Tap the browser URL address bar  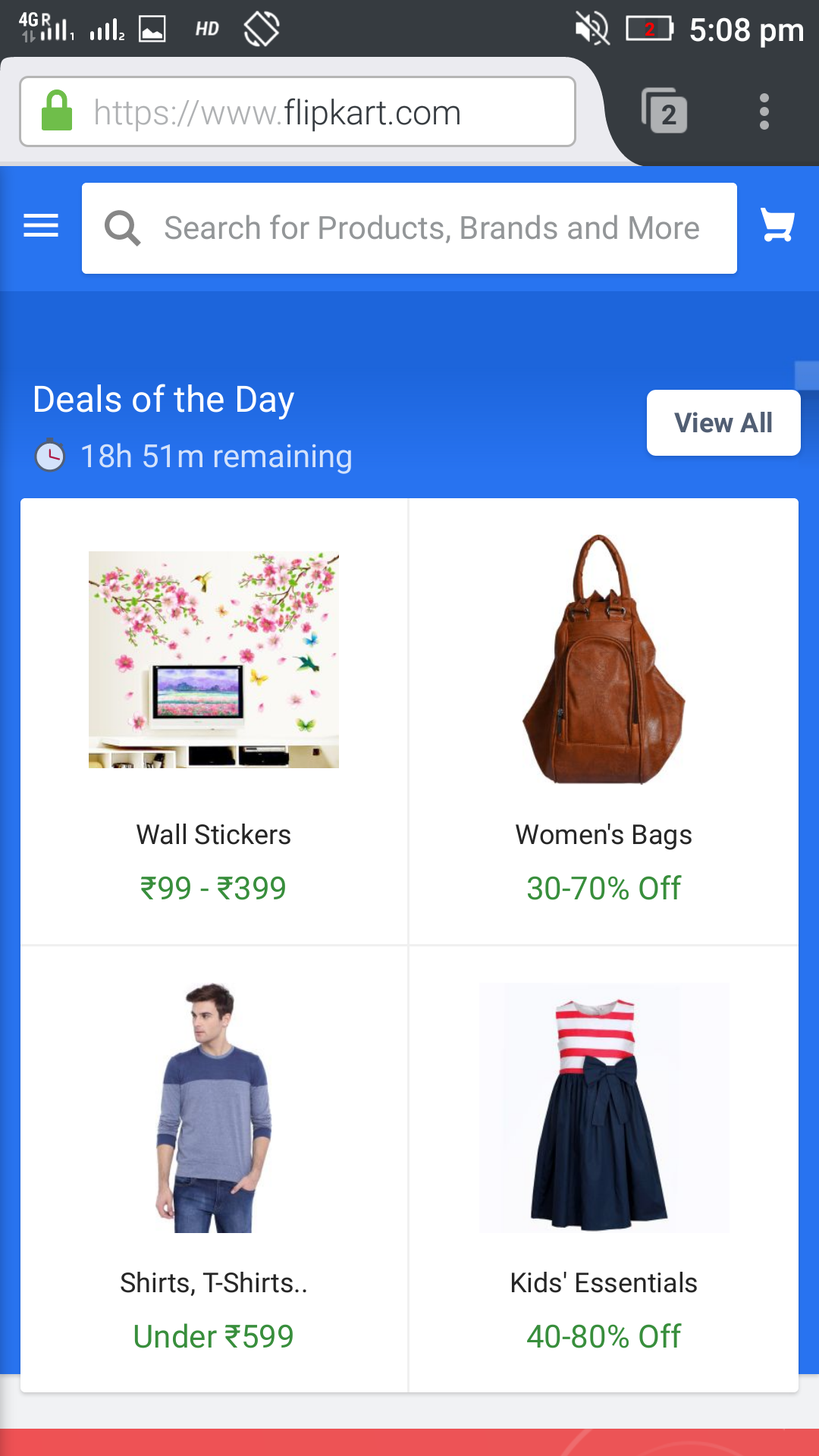coord(297,112)
